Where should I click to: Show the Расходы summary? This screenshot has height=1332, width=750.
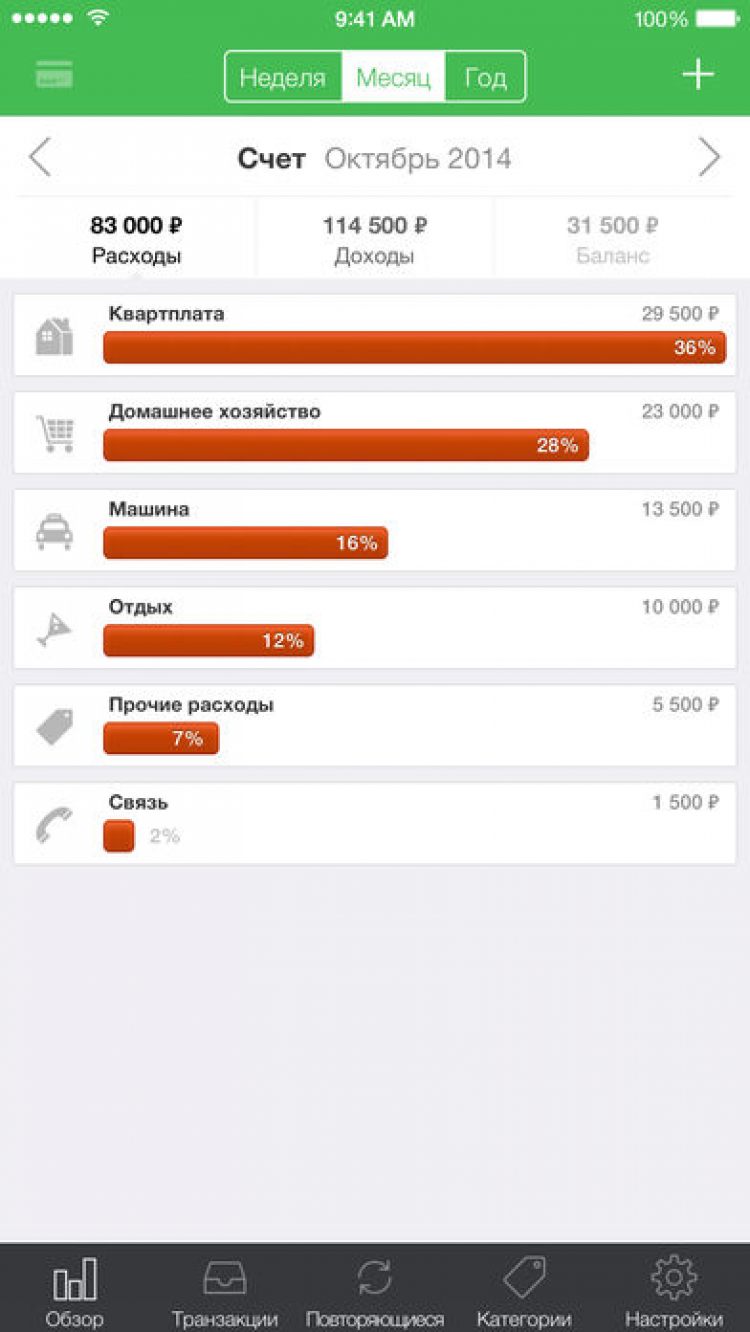click(136, 240)
